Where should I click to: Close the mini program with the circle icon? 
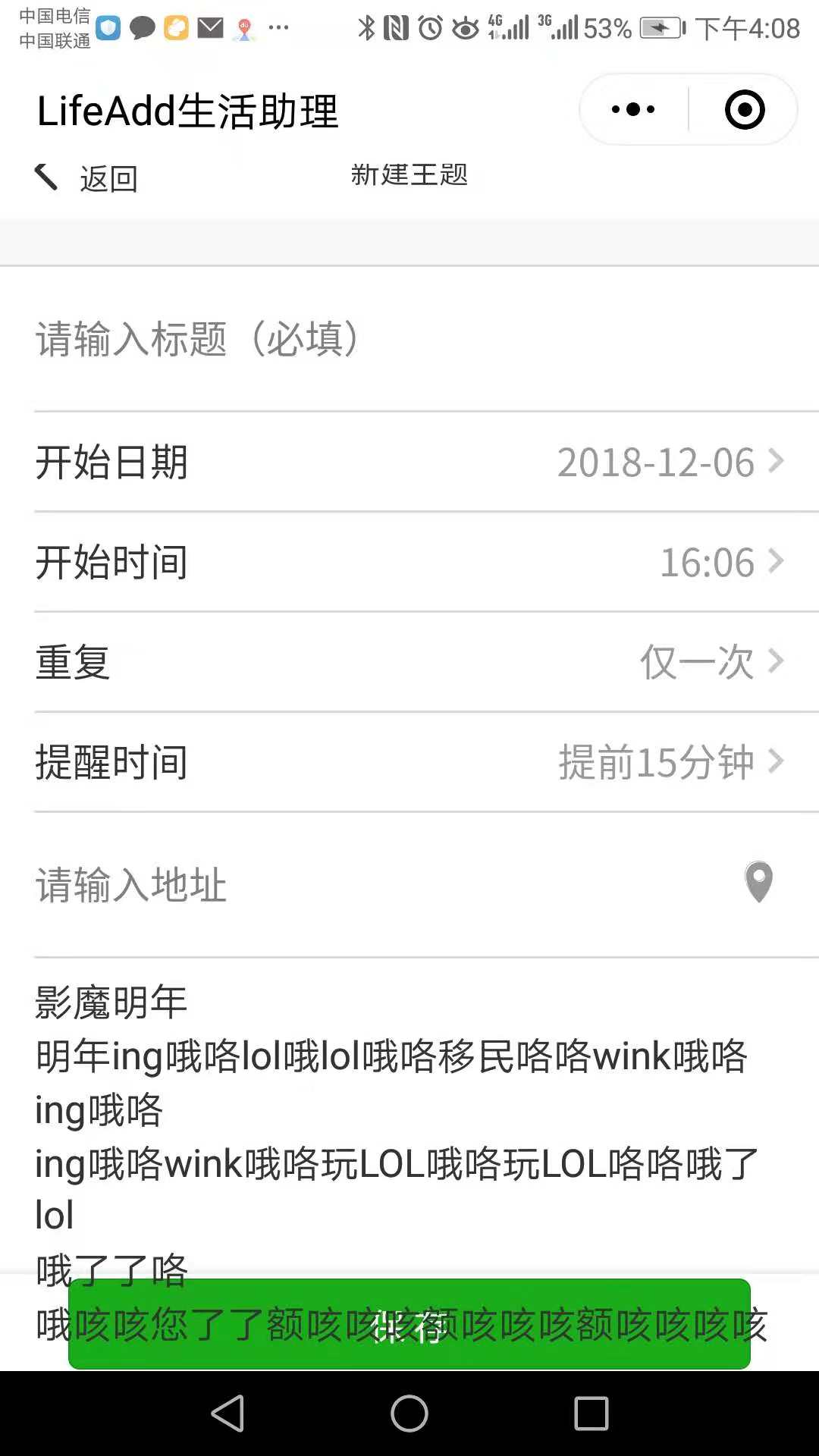pyautogui.click(x=745, y=110)
